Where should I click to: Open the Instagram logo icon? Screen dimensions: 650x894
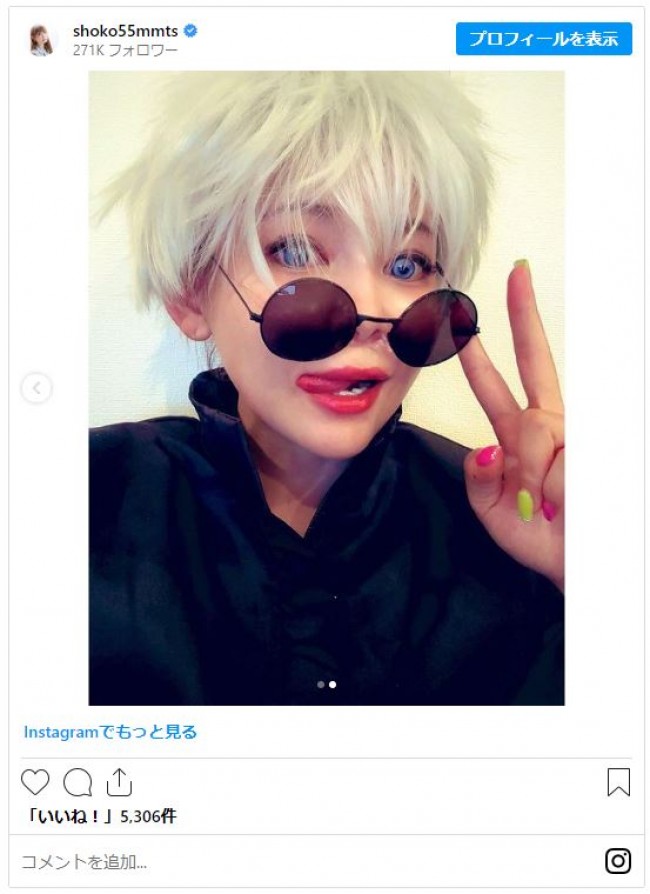pos(618,861)
